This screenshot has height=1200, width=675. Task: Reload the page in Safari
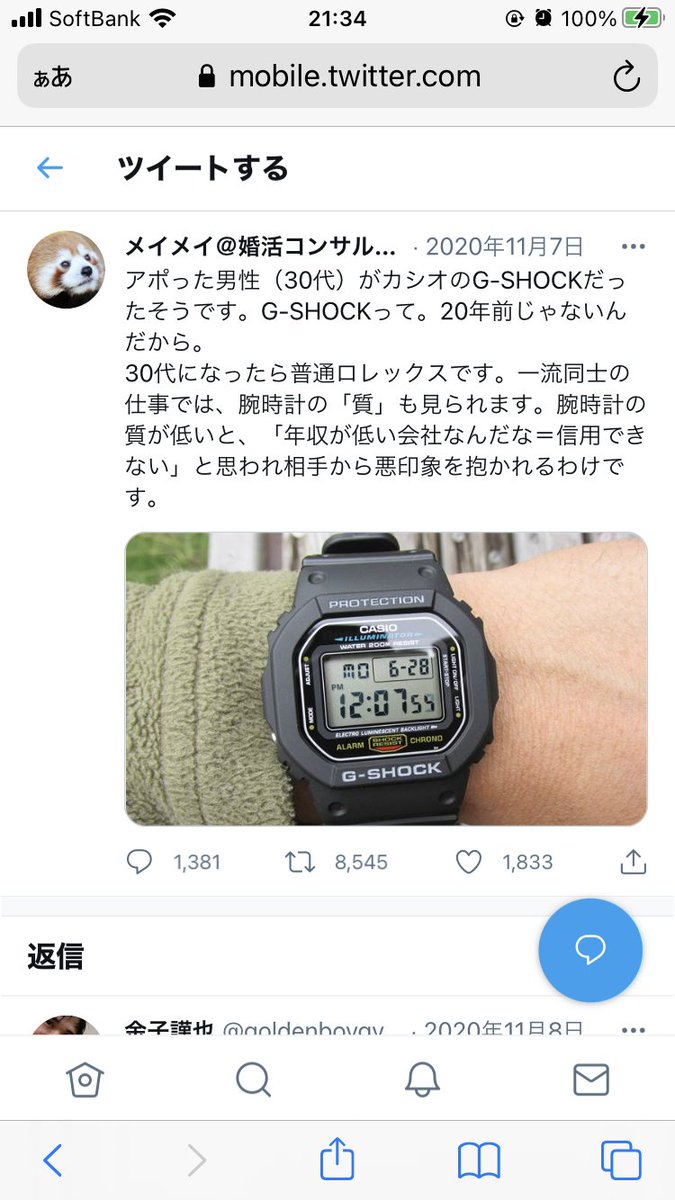click(x=626, y=77)
